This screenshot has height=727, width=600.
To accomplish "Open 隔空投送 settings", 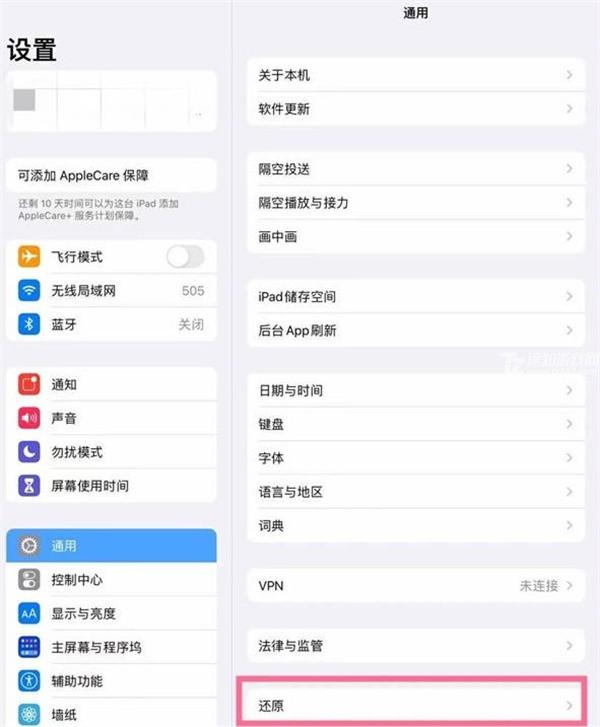I will [415, 169].
